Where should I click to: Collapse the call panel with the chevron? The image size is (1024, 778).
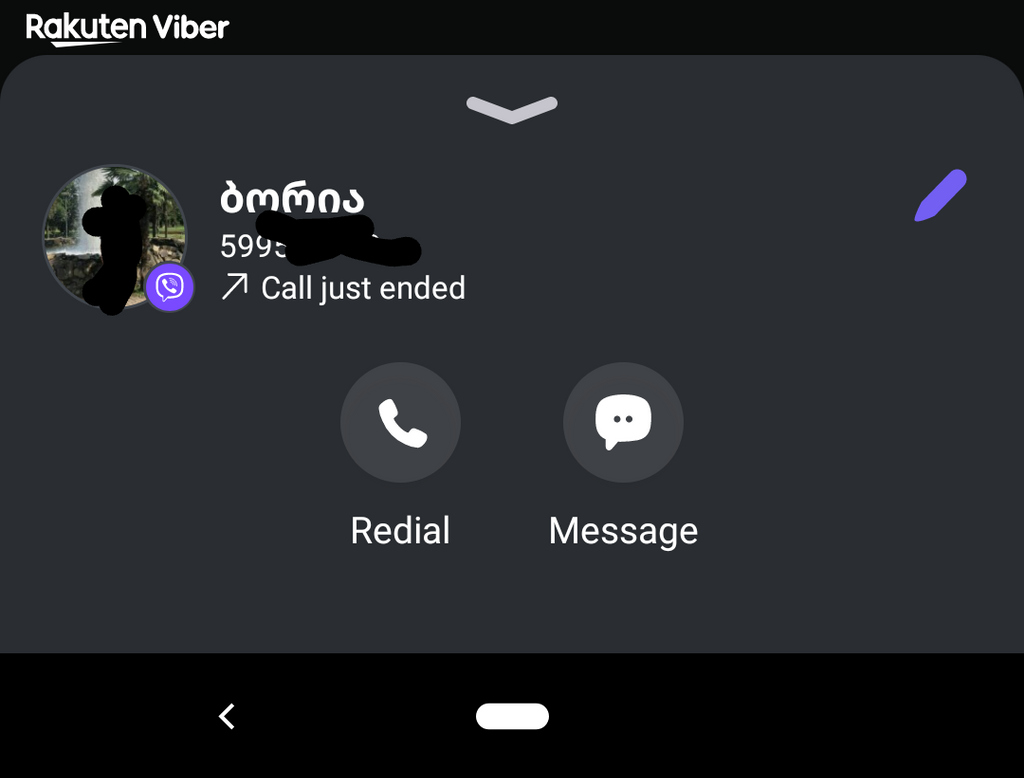(x=511, y=109)
